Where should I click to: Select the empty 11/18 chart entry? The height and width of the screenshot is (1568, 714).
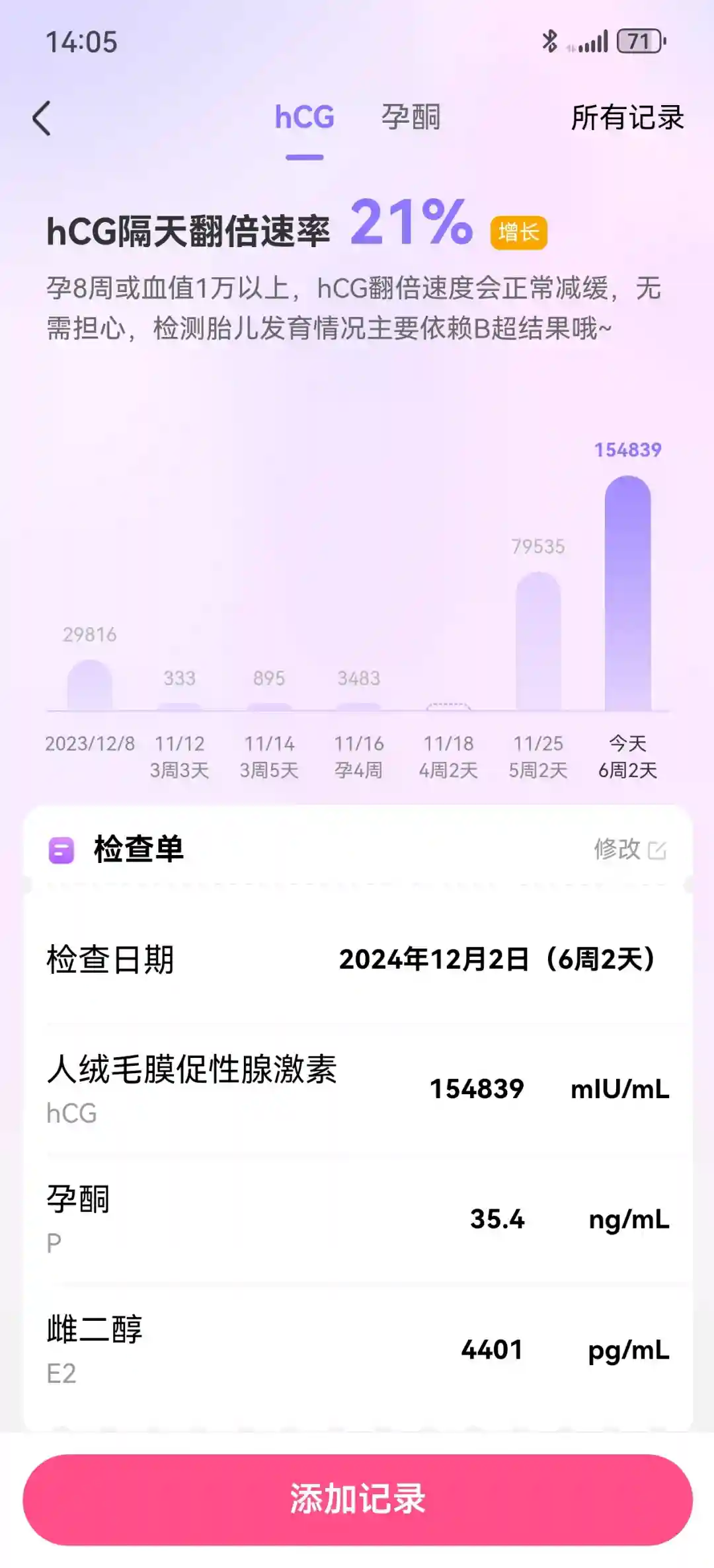point(448,707)
